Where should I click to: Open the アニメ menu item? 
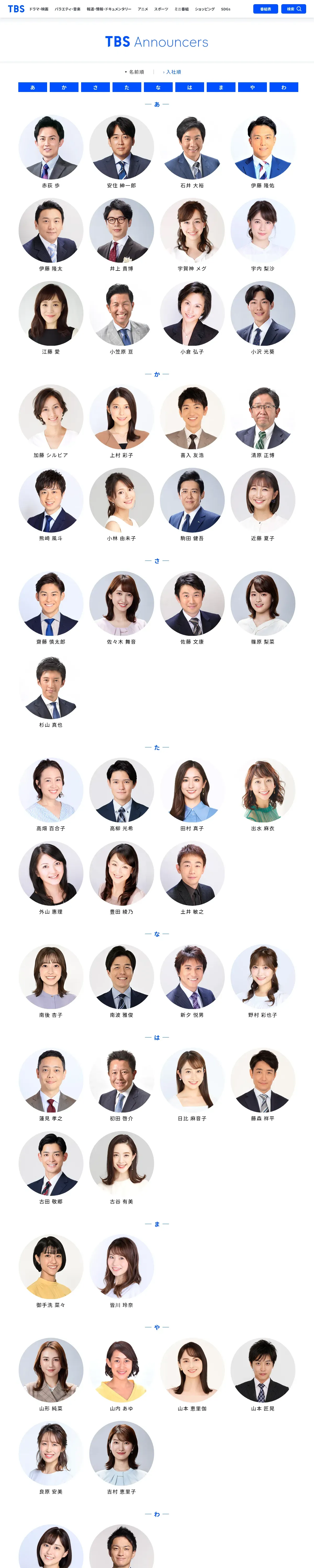143,9
